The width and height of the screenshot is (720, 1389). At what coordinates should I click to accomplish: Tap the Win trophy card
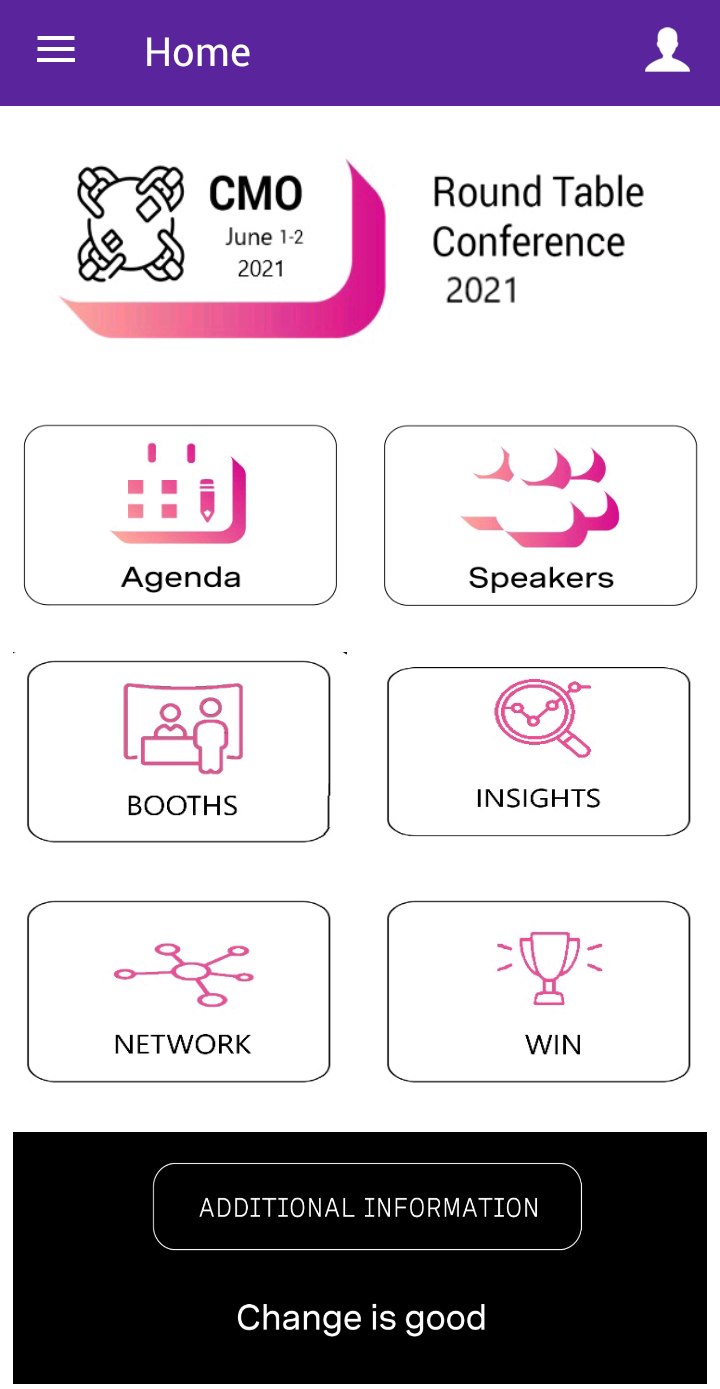[539, 991]
